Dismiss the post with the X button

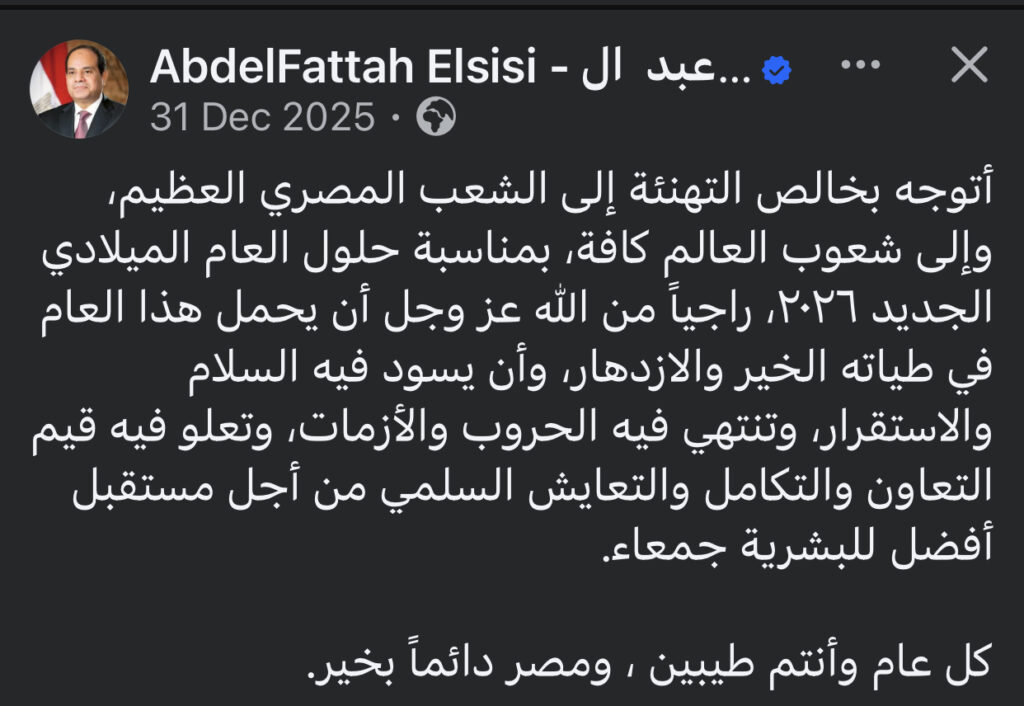pyautogui.click(x=968, y=66)
